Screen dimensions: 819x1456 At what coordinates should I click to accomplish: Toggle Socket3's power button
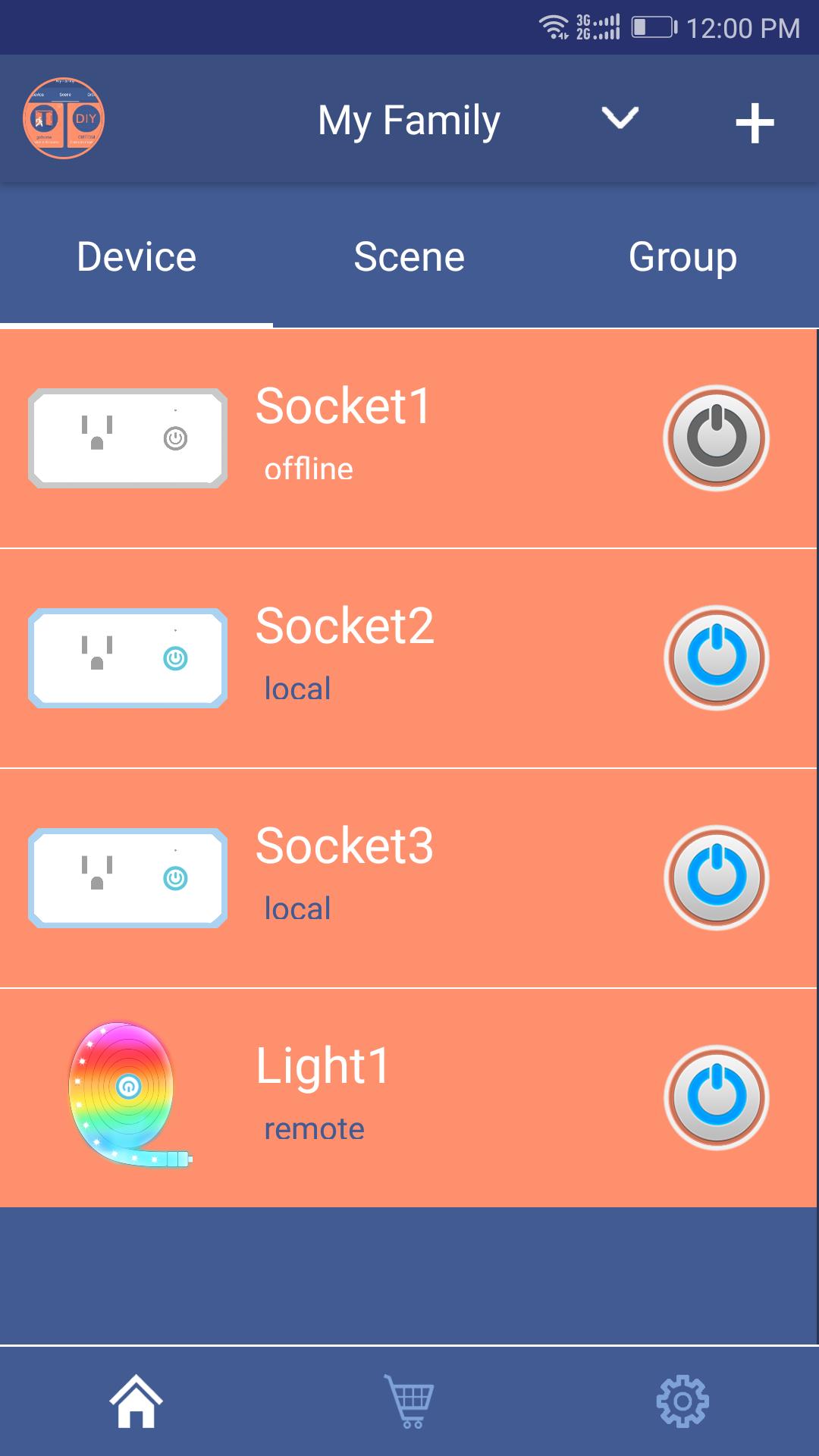[x=716, y=878]
